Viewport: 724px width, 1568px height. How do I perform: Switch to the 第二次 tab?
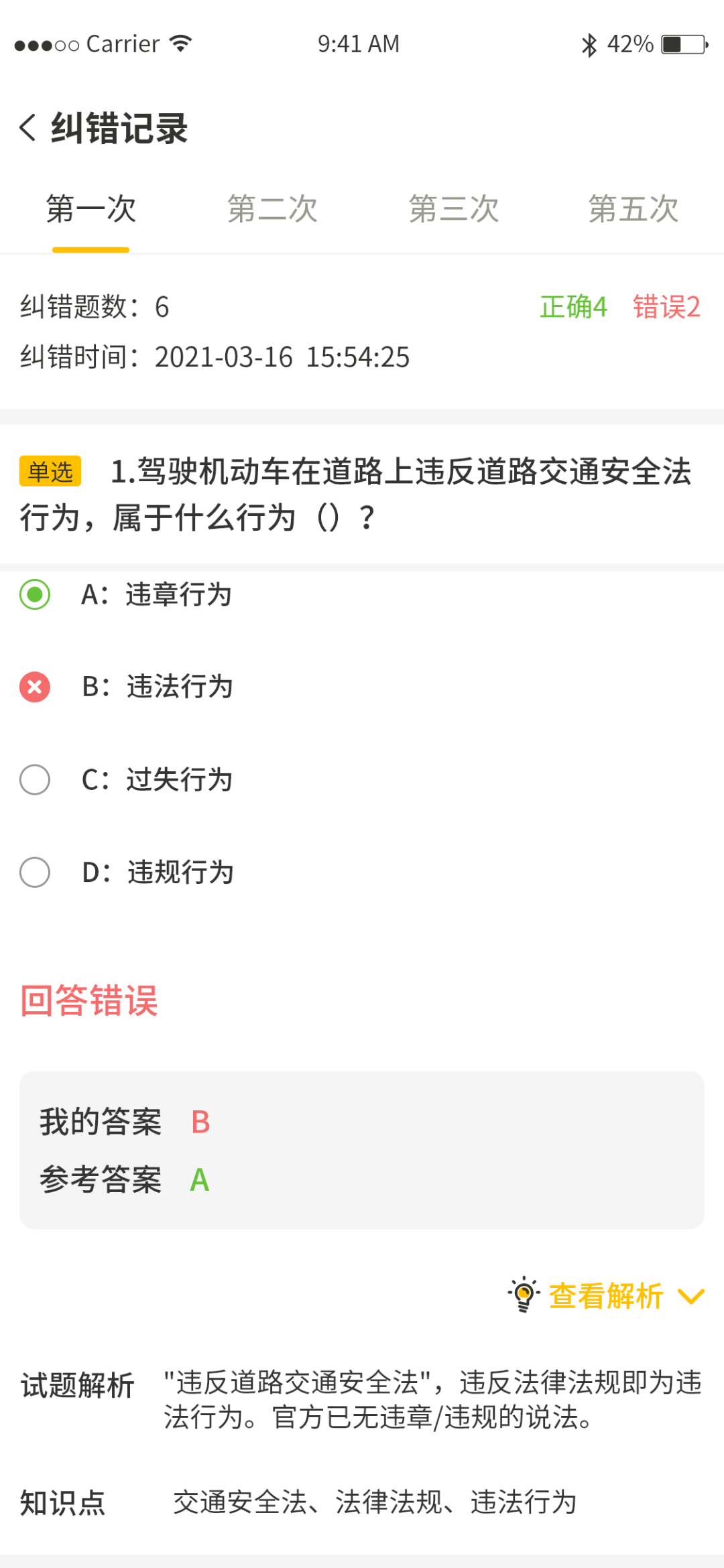click(x=272, y=208)
